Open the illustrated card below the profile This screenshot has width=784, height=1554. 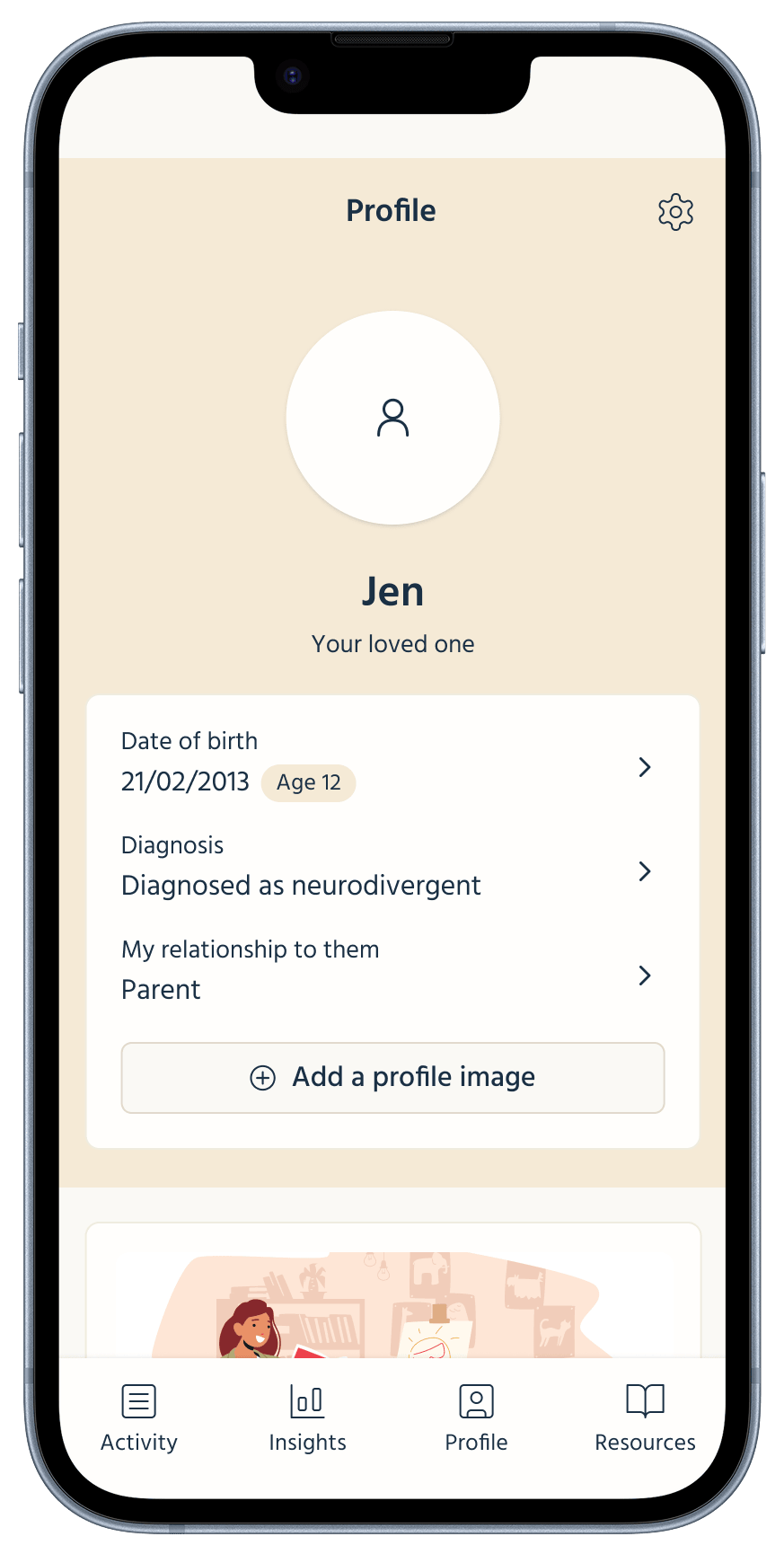click(392, 1294)
